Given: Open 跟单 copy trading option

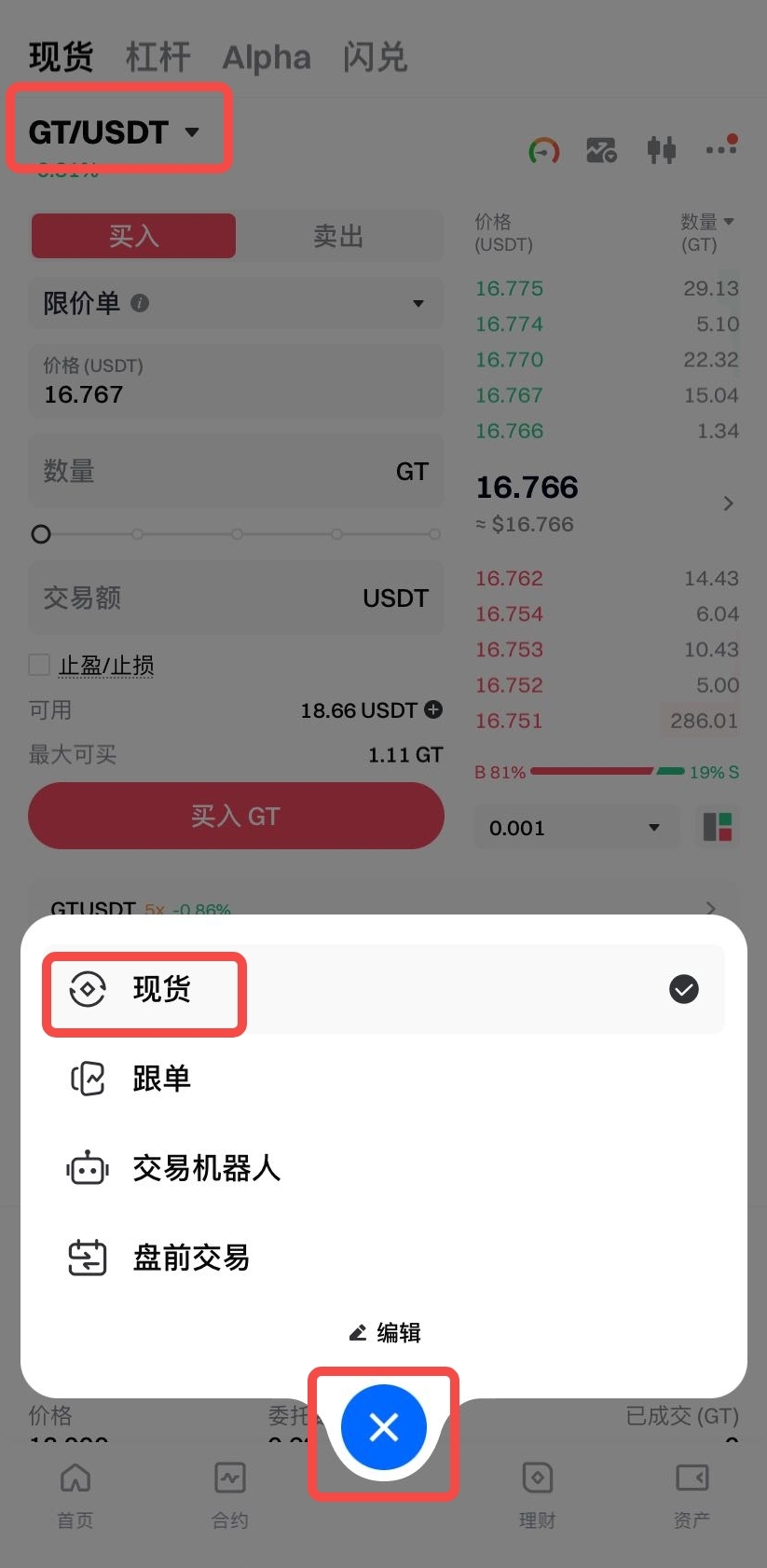Looking at the screenshot, I should coord(160,1079).
